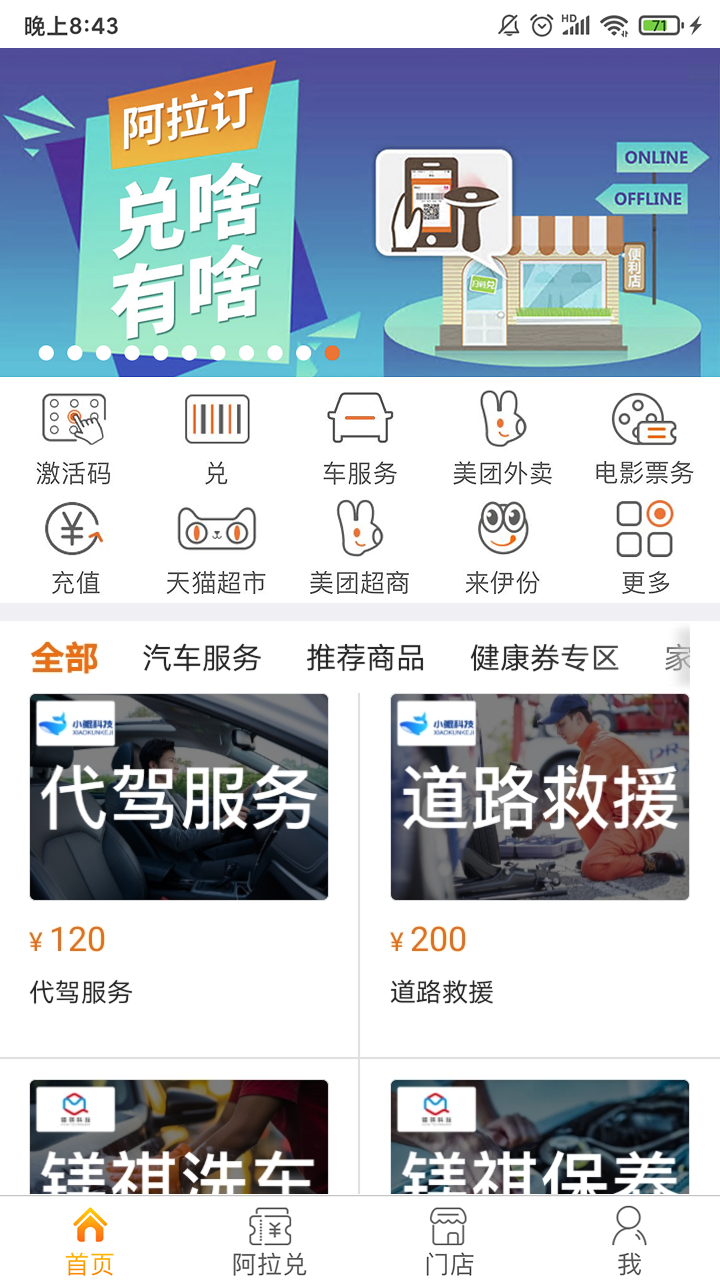The image size is (720, 1280).
Task: Select the 全部 category tab
Action: (x=64, y=658)
